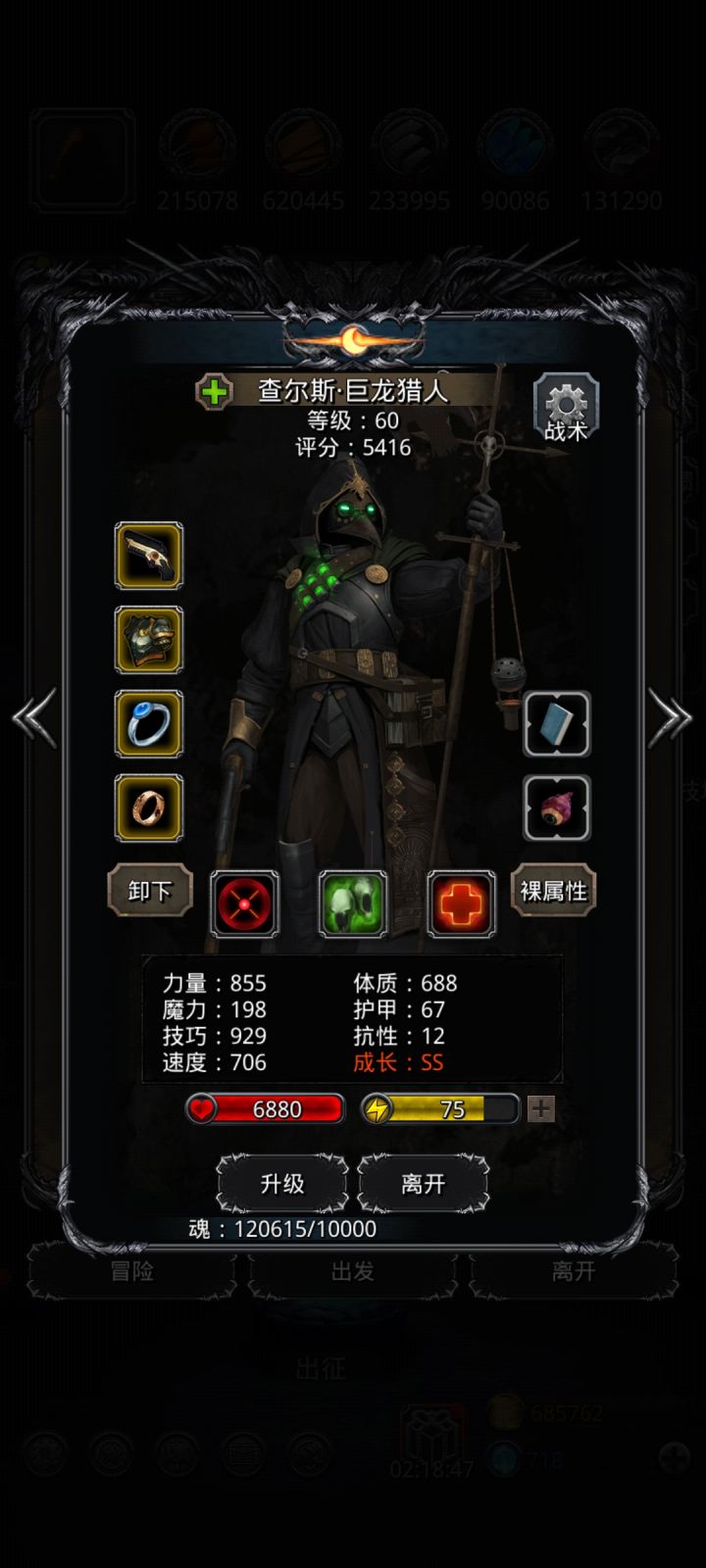Select the gun weapon equipment slot
This screenshot has height=1568, width=706.
(149, 559)
